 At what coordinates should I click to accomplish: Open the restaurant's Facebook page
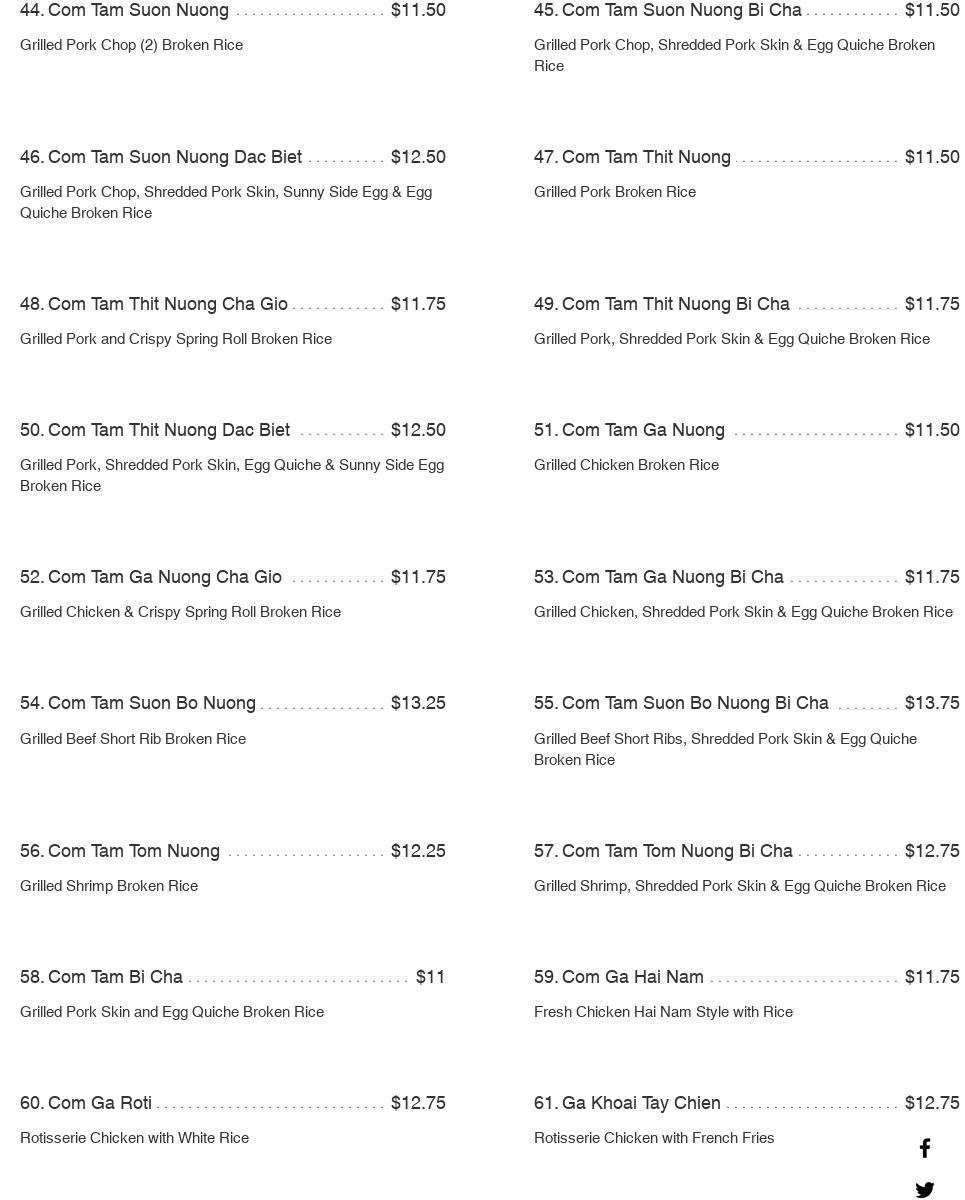tap(925, 1148)
